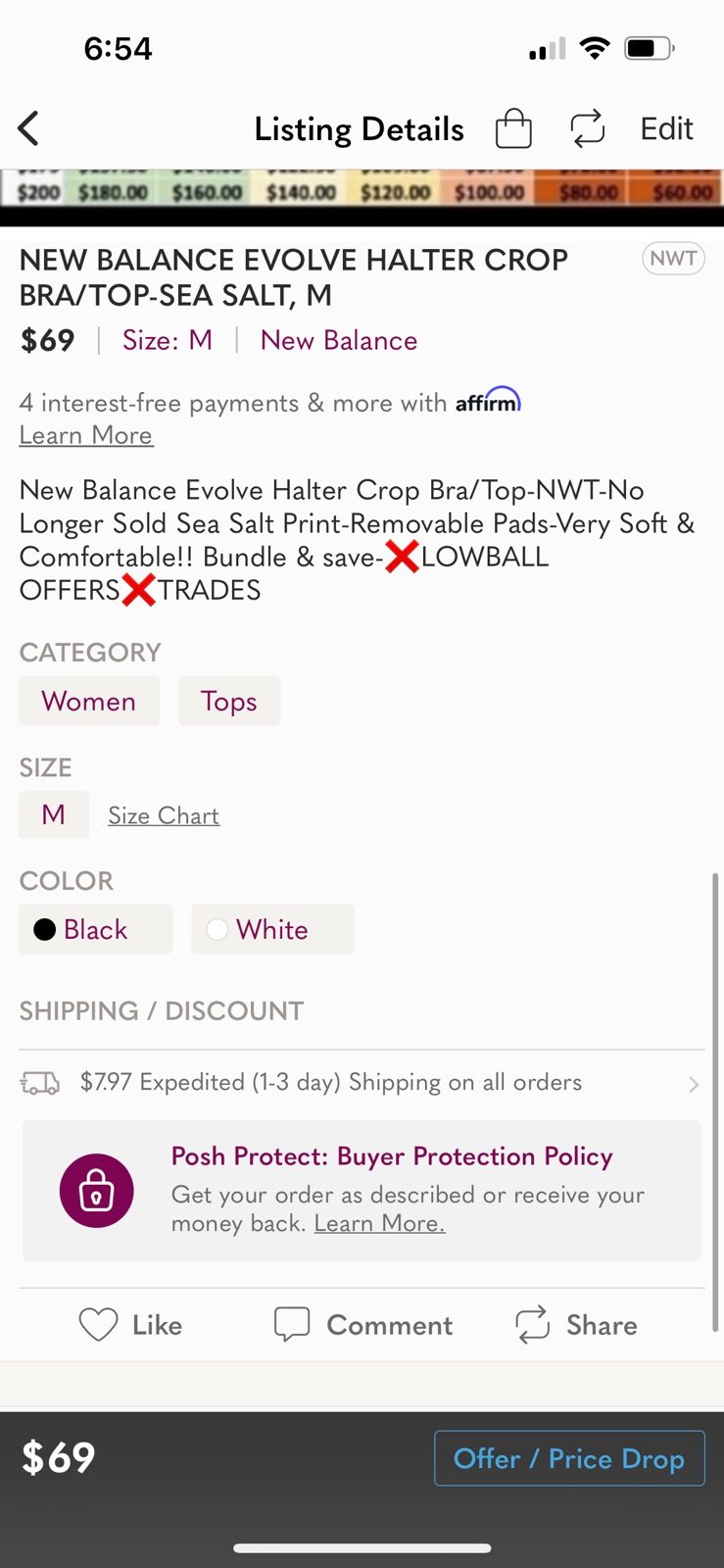This screenshot has height=1568, width=724.
Task: Like this listing
Action: [x=130, y=1325]
